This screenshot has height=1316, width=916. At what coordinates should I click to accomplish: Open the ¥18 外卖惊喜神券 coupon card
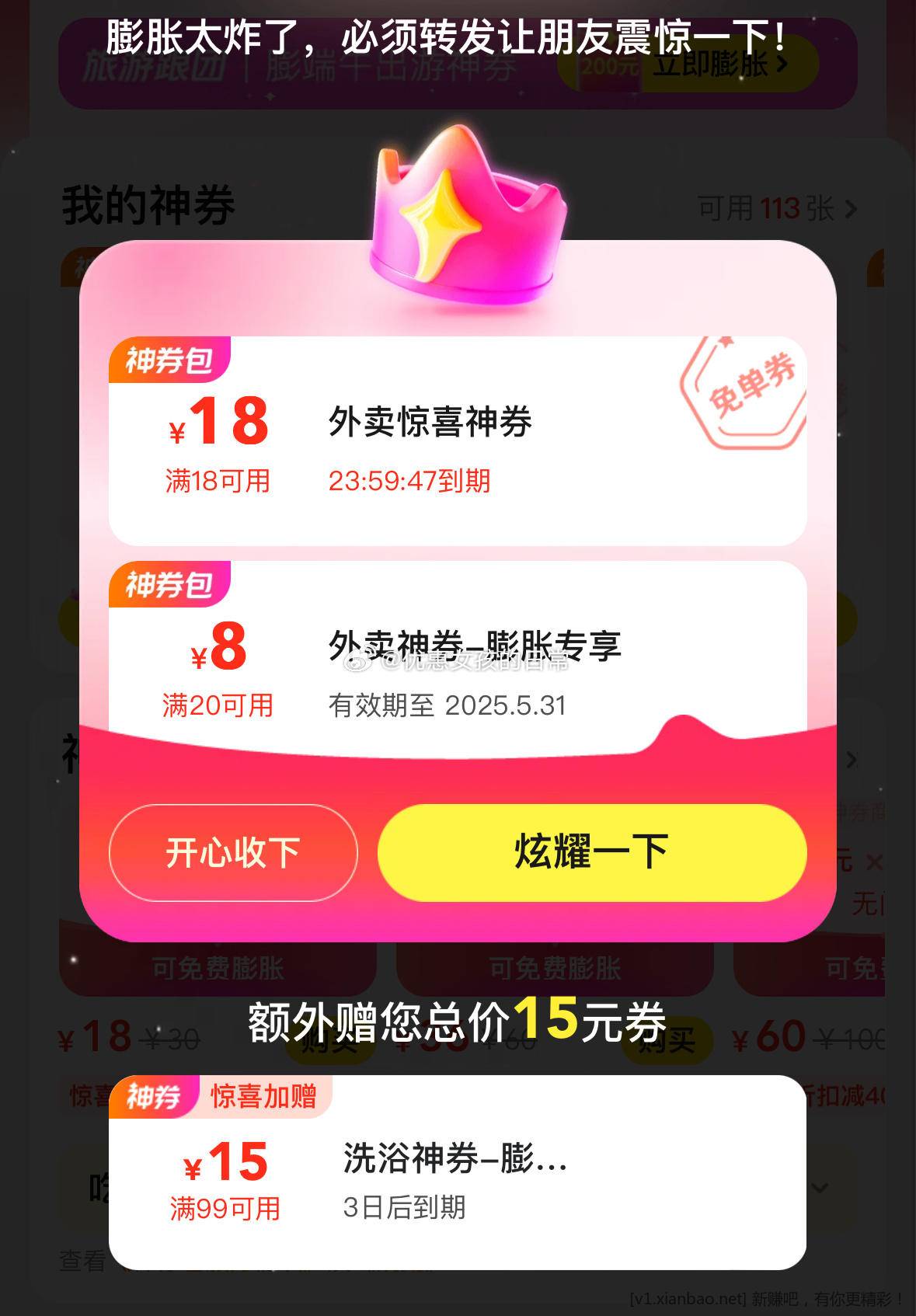tap(457, 443)
